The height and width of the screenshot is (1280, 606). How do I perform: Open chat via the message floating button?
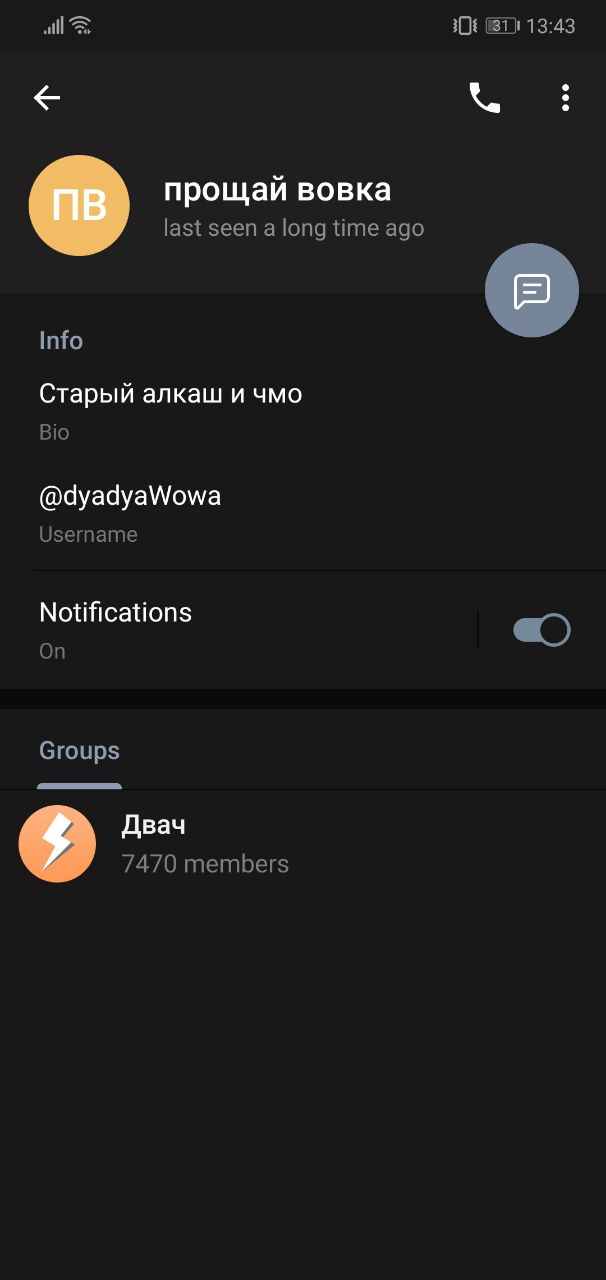point(532,290)
